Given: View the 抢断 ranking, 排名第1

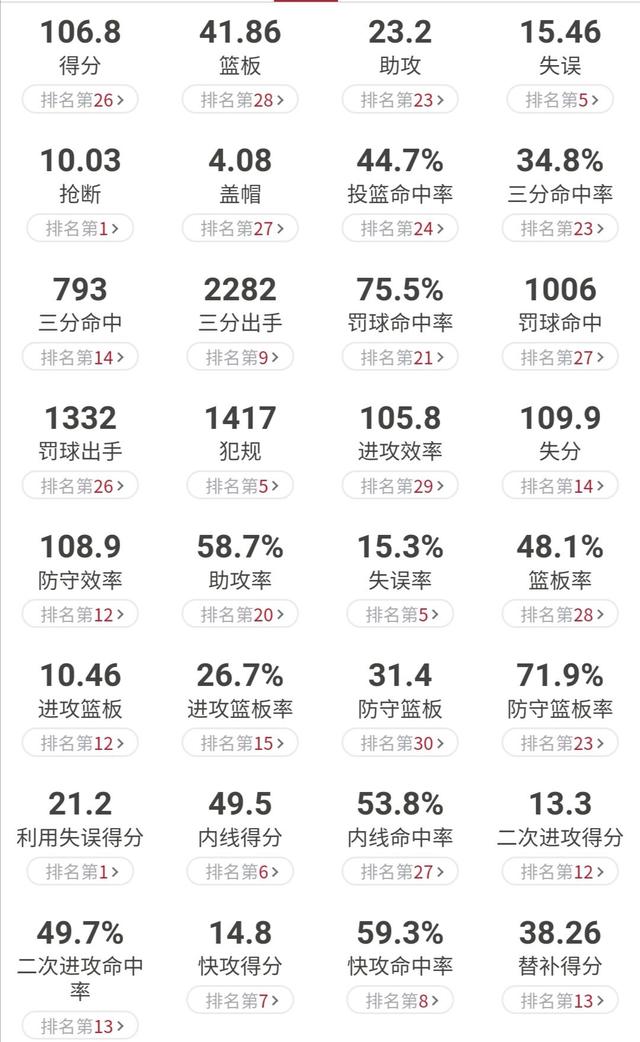Looking at the screenshot, I should [x=80, y=229].
